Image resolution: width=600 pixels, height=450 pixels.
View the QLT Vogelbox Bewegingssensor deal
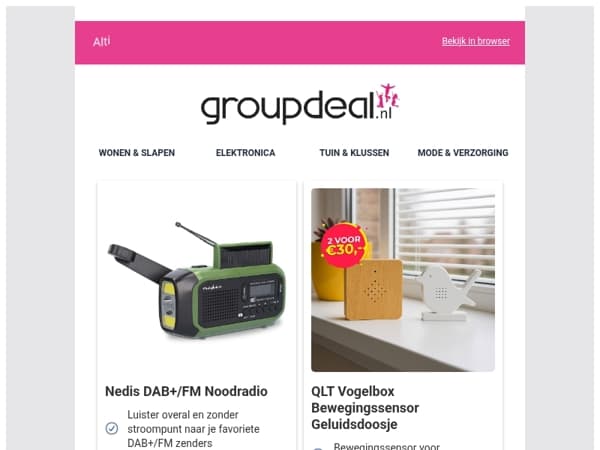[365, 408]
